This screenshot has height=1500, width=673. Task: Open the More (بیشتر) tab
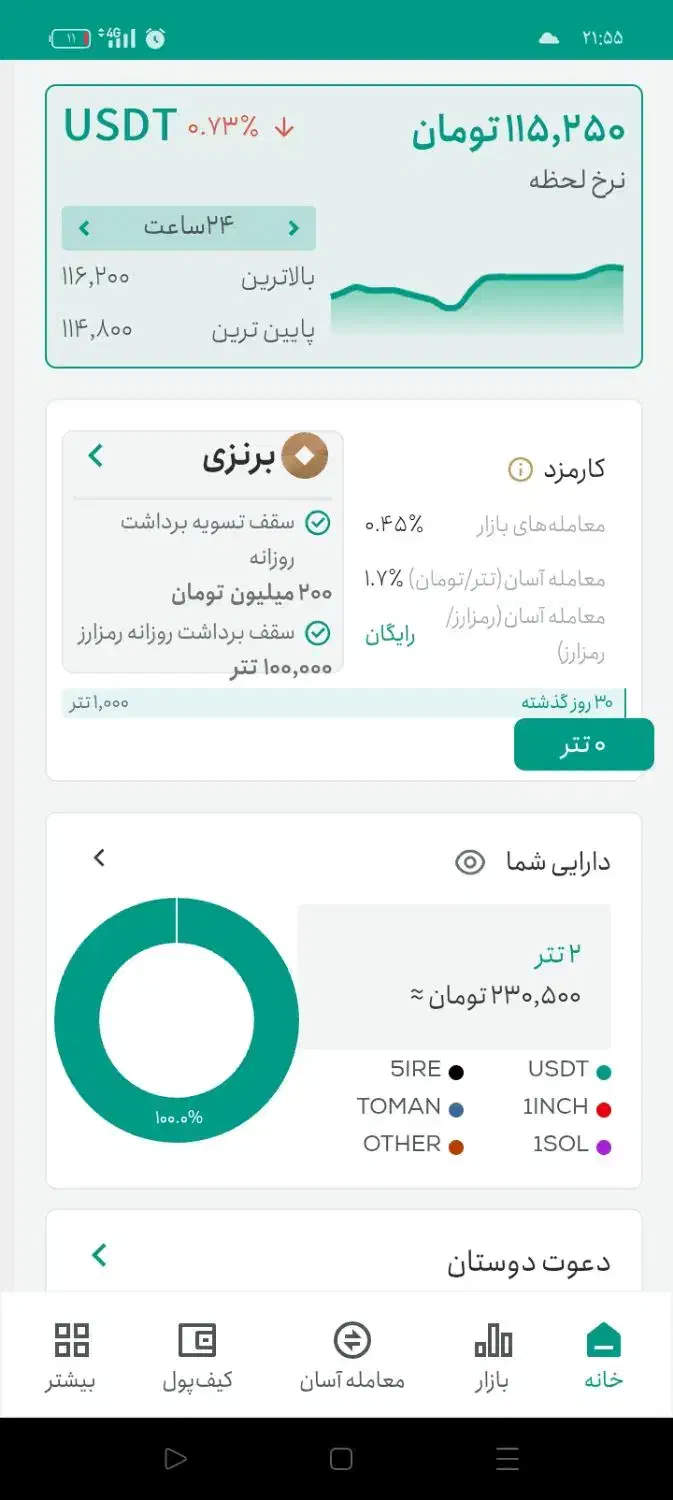pyautogui.click(x=71, y=1356)
